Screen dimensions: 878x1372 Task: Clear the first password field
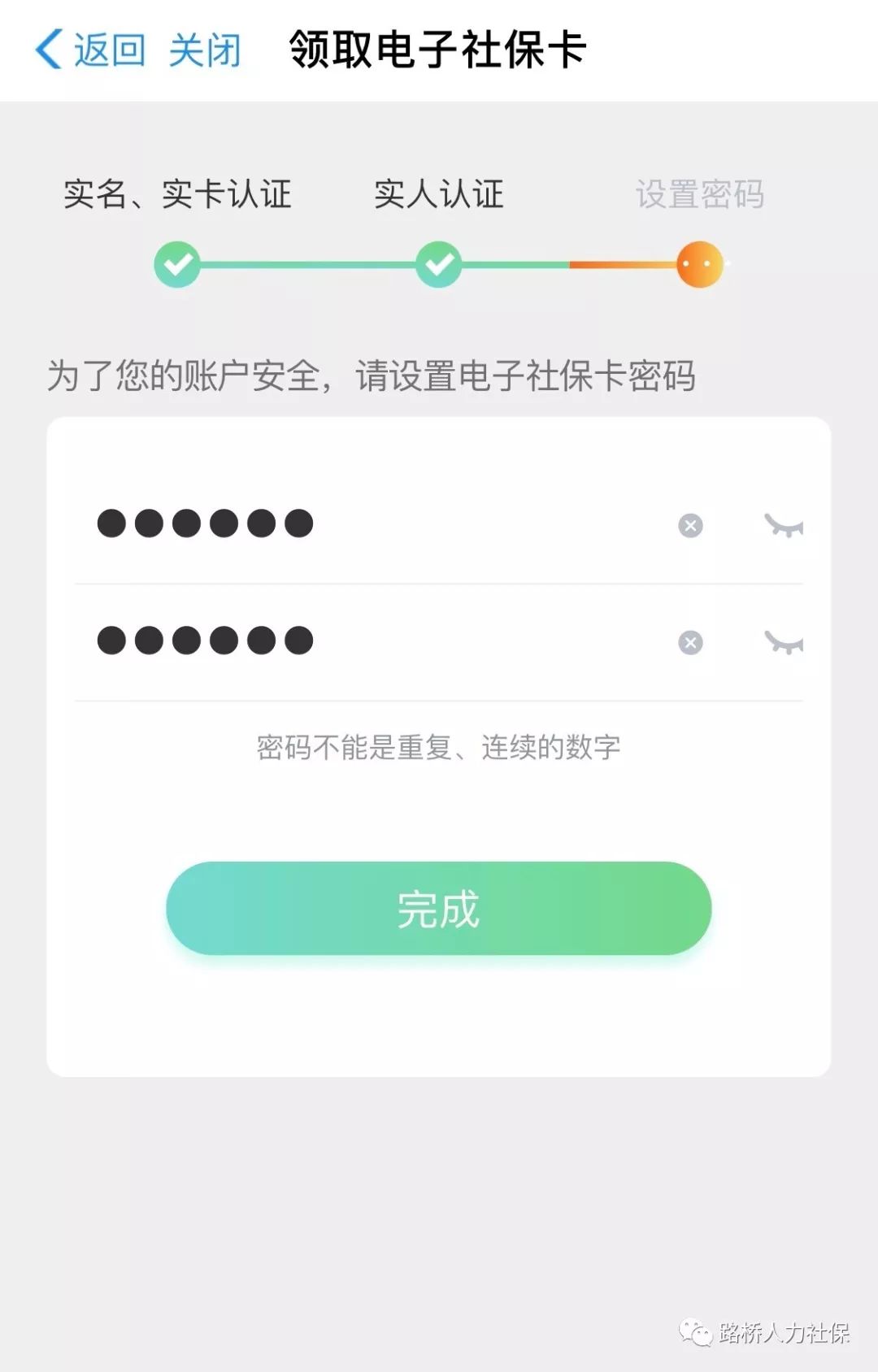[690, 526]
